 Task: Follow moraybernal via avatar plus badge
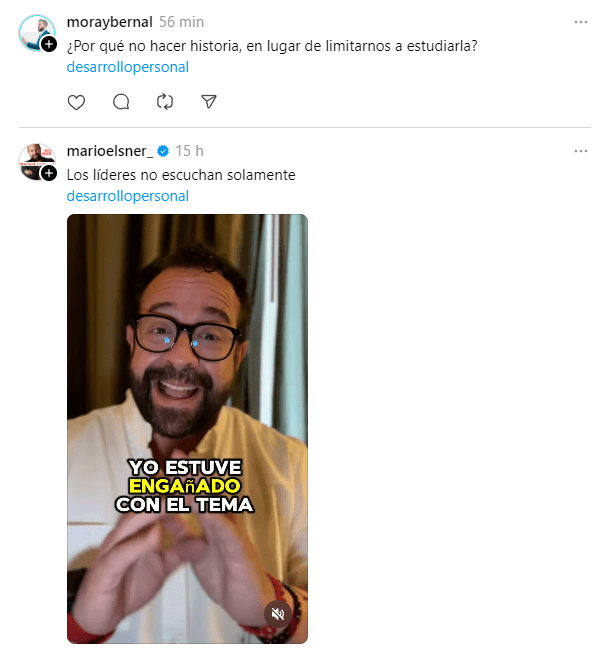49,45
